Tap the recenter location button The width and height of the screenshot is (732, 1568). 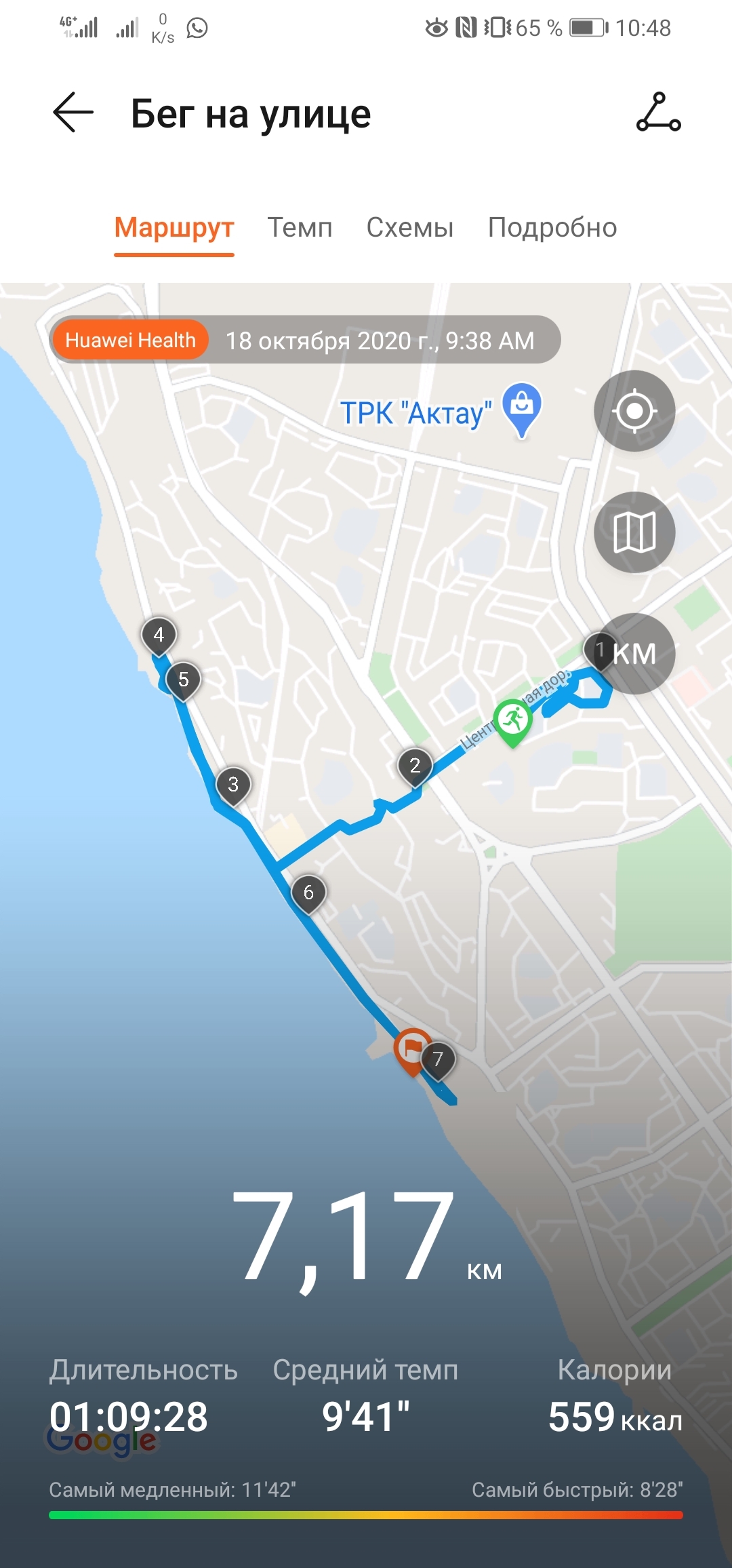(x=634, y=411)
